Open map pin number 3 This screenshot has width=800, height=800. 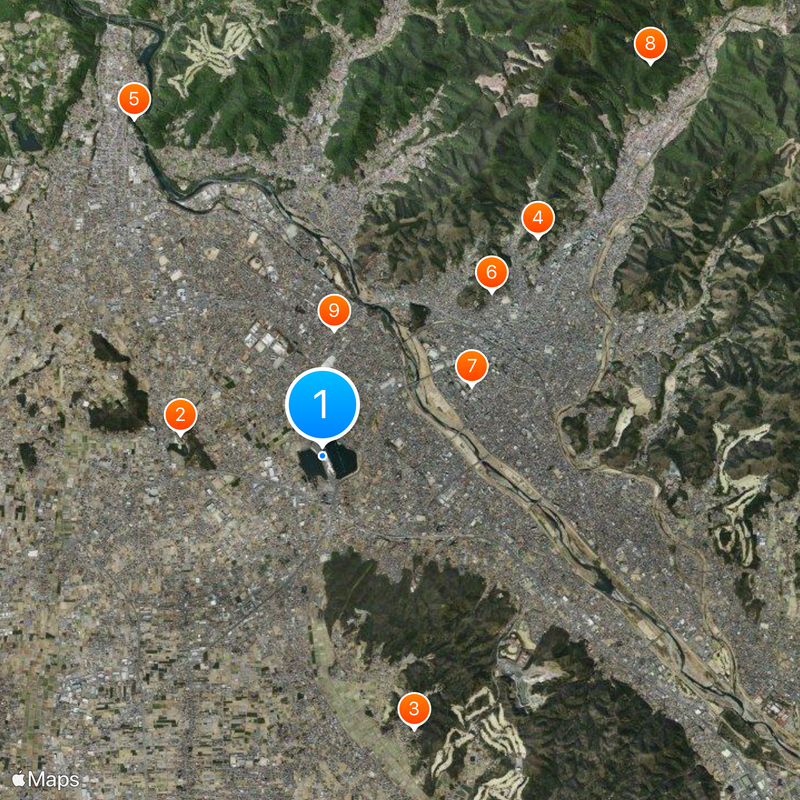pyautogui.click(x=414, y=710)
